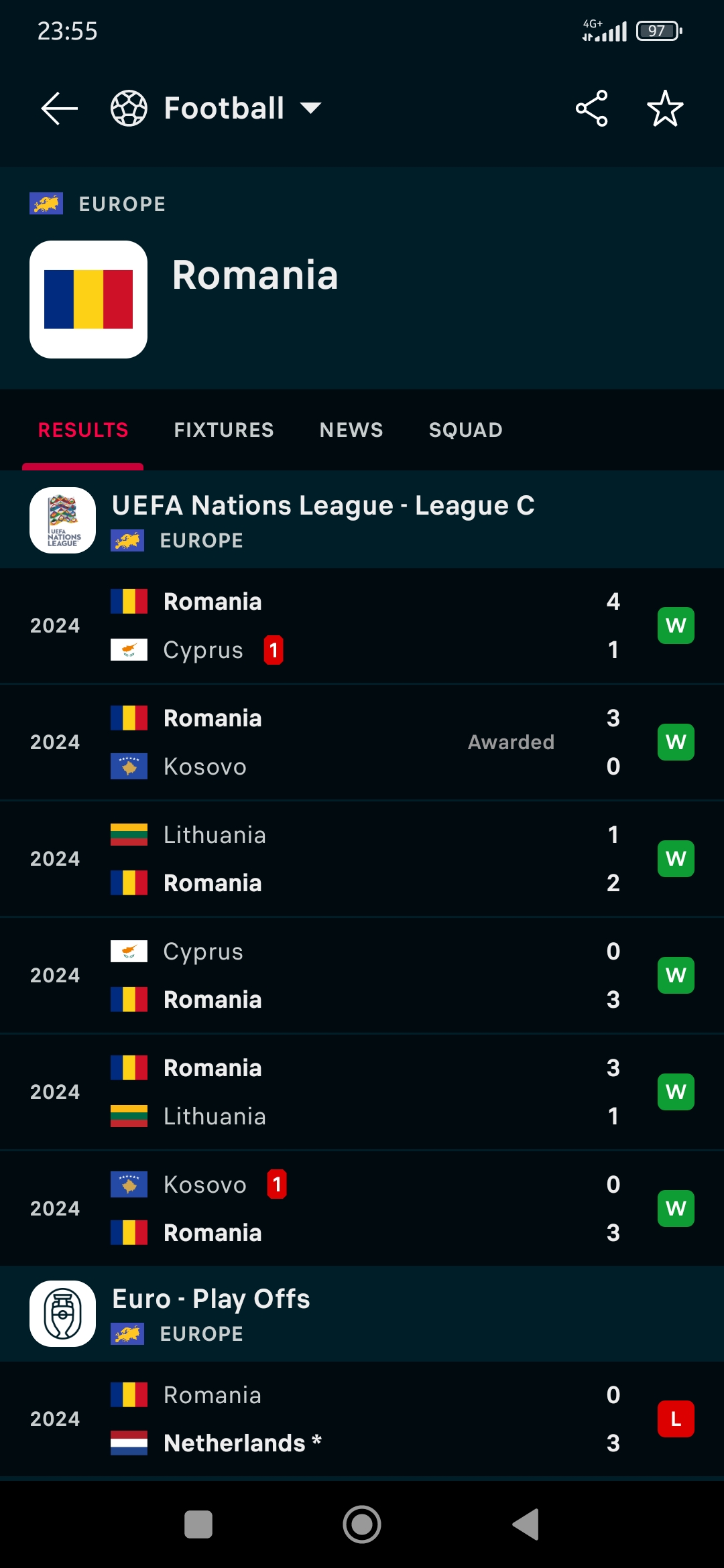Share the Romania team page
Screen dimensions: 724x1568
pyautogui.click(x=591, y=109)
